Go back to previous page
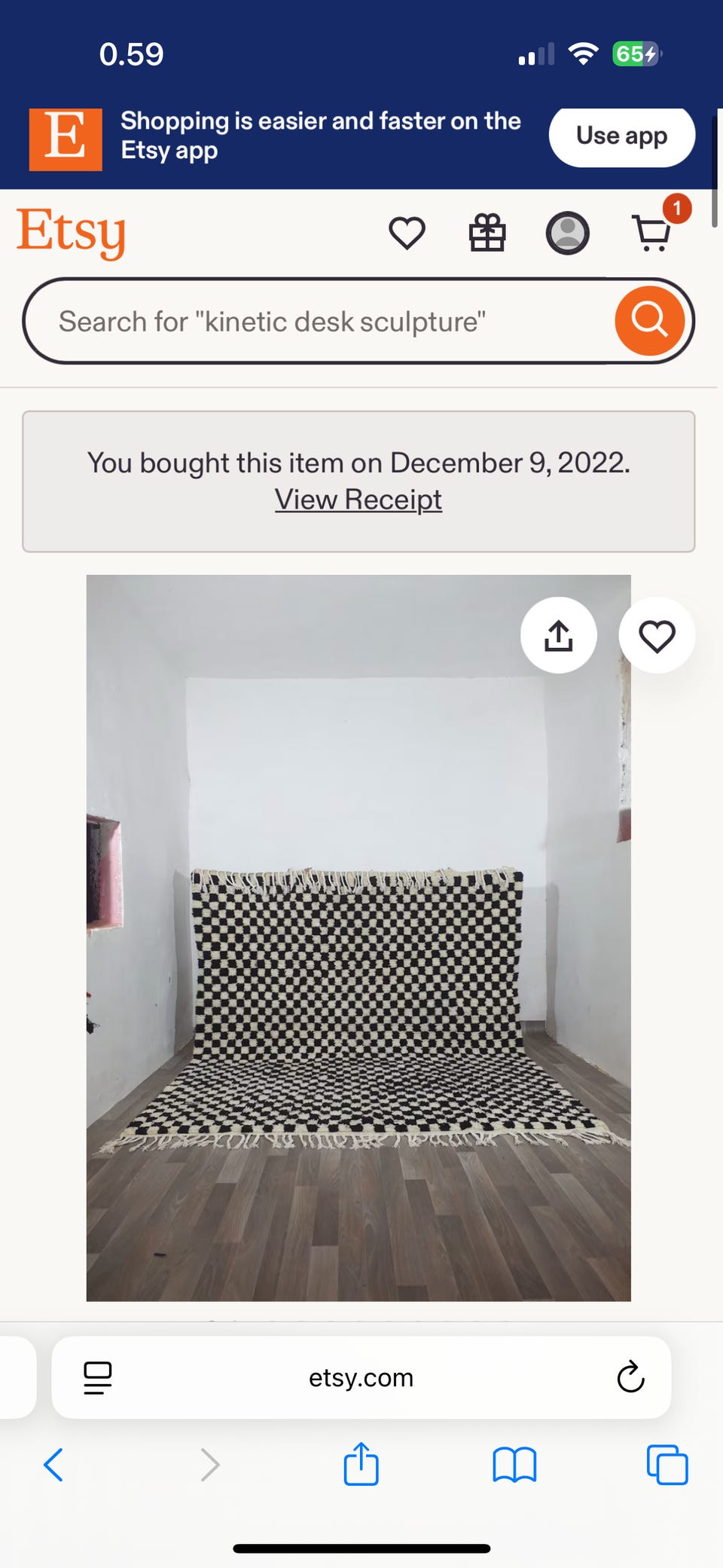The image size is (723, 1568). coord(54,1465)
